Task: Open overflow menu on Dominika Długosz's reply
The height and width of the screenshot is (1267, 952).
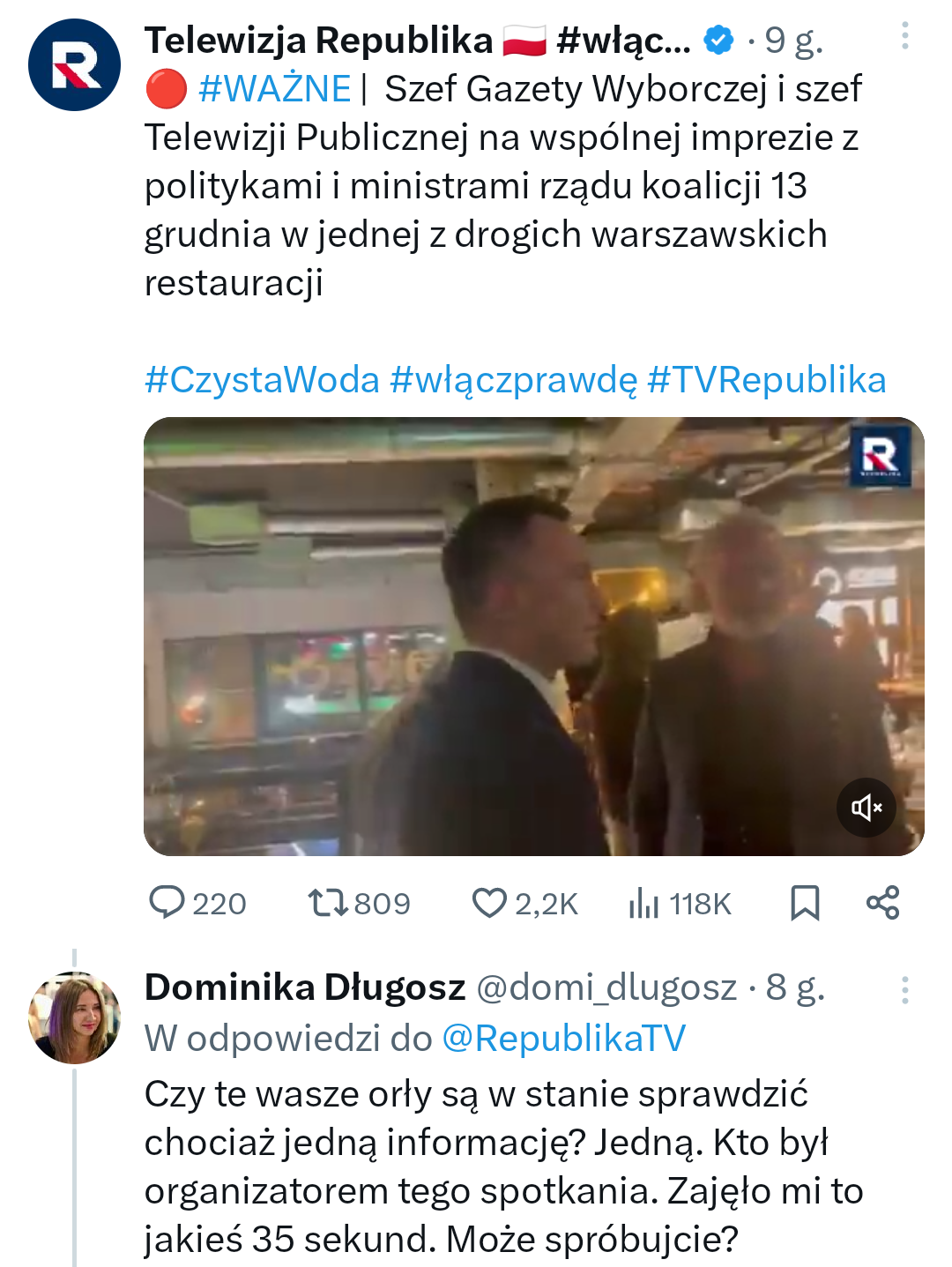Action: (x=904, y=990)
